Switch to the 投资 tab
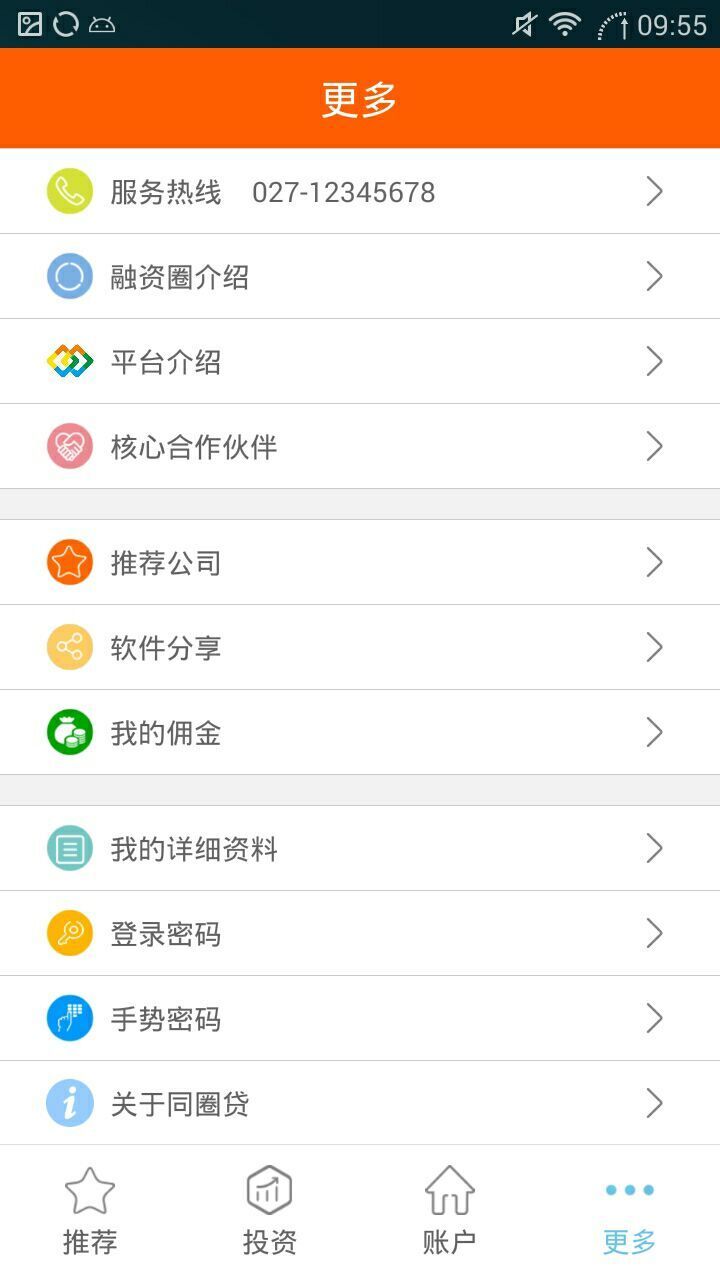The height and width of the screenshot is (1280, 720). click(x=270, y=1212)
